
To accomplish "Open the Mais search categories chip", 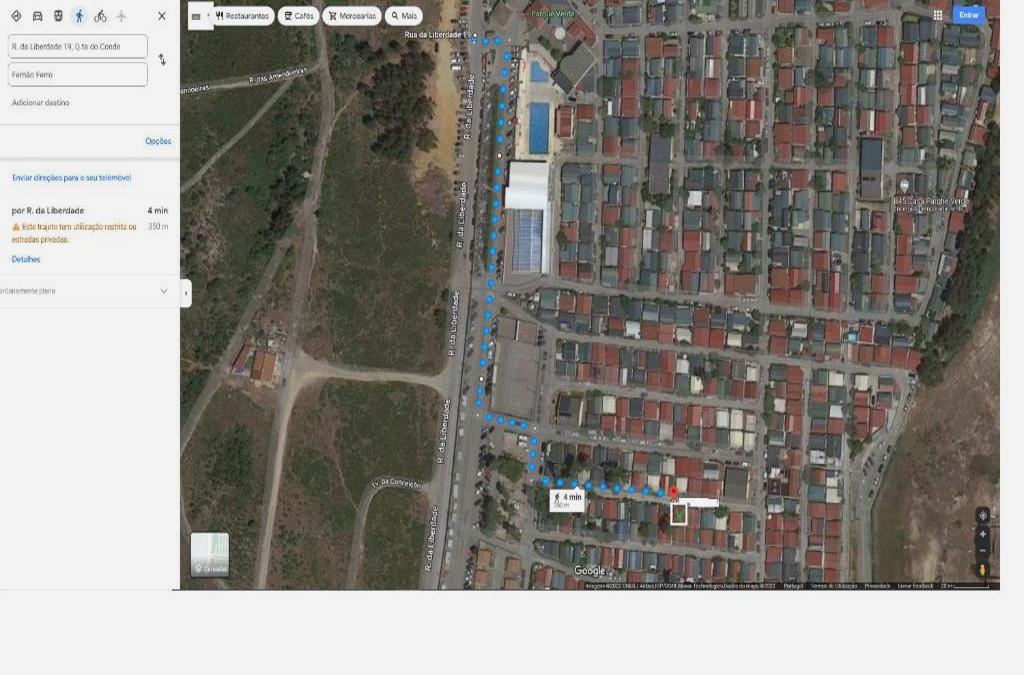I will click(404, 16).
